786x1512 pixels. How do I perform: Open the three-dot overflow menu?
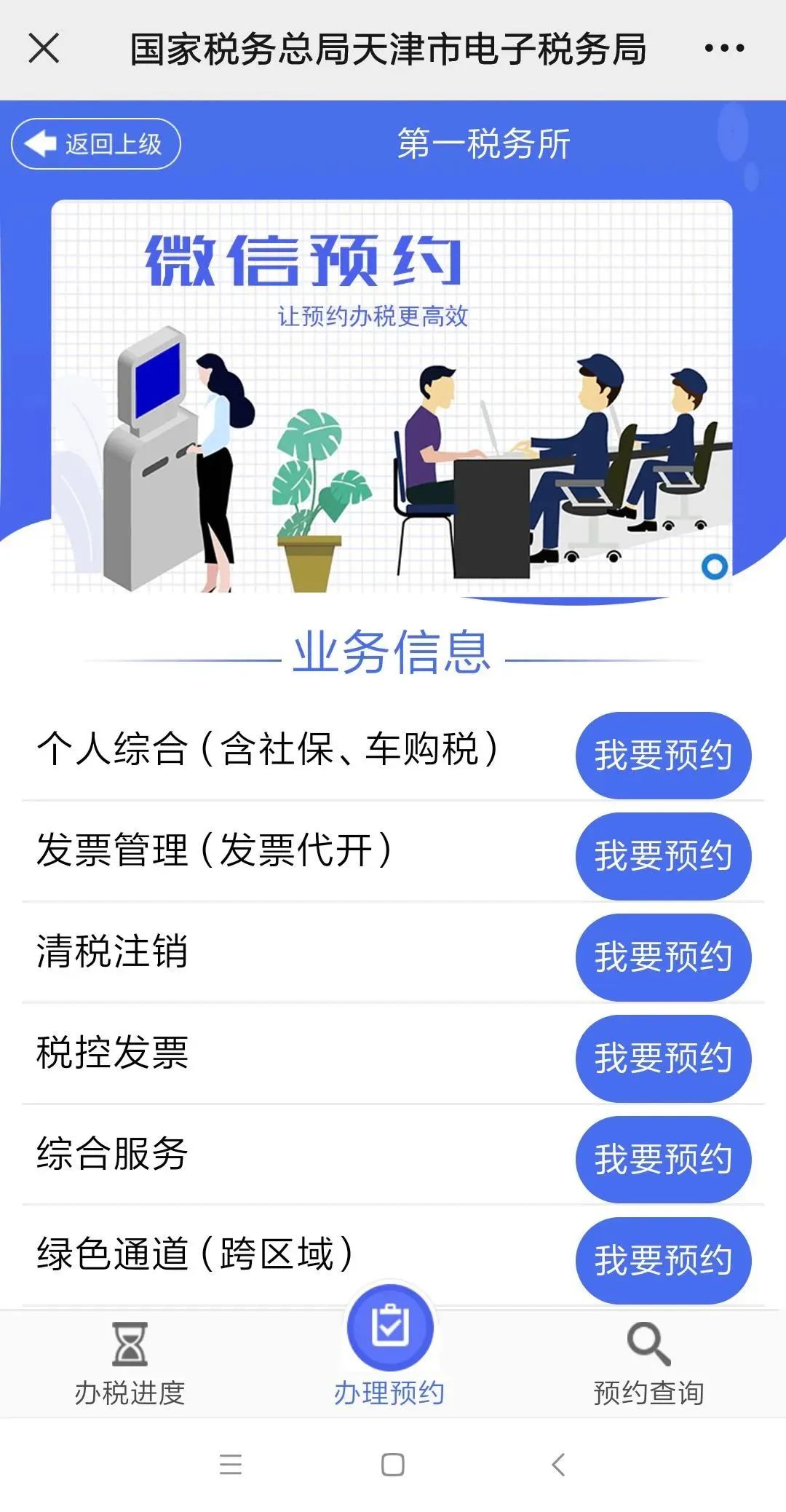[x=724, y=49]
